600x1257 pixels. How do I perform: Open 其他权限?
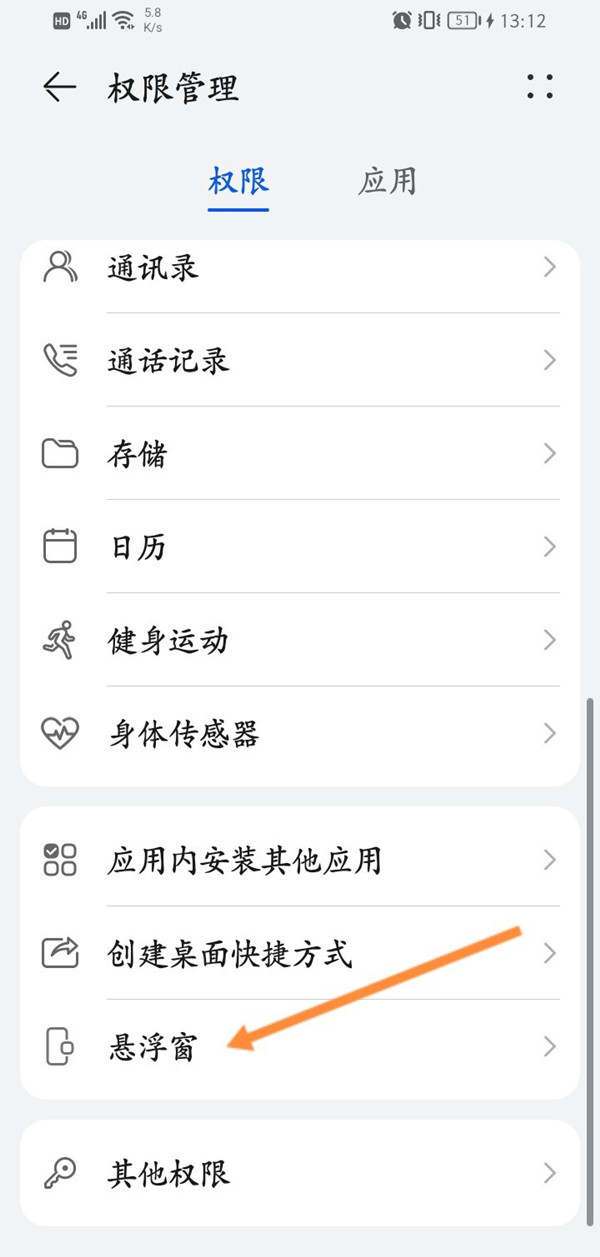coord(300,1173)
